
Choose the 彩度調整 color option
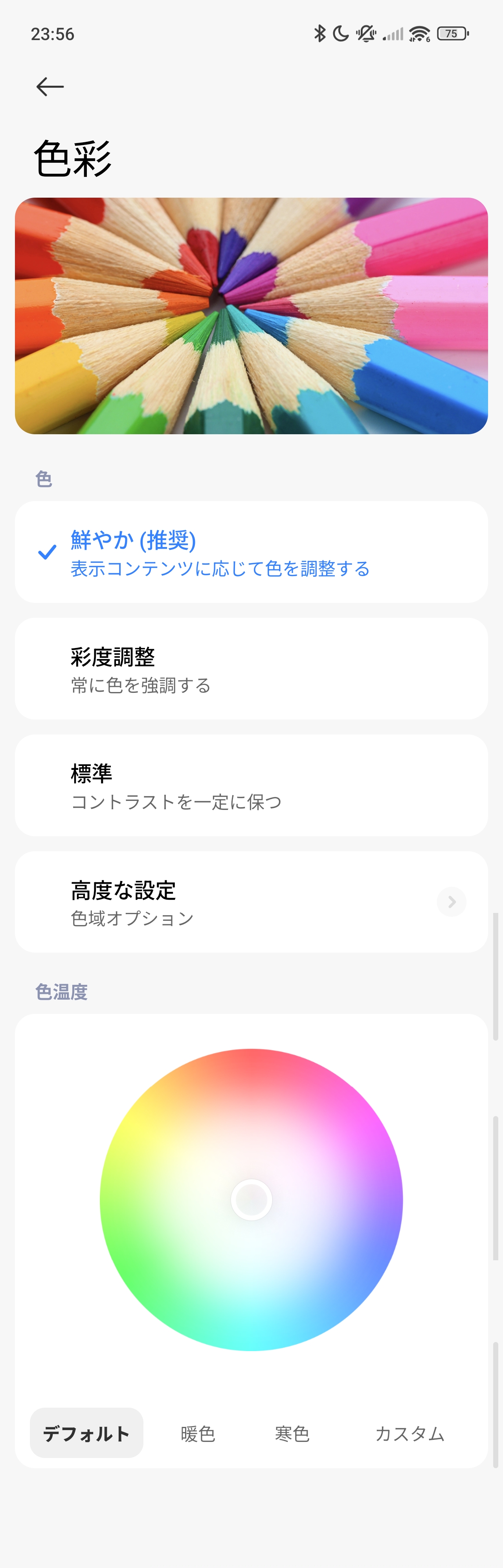click(251, 669)
